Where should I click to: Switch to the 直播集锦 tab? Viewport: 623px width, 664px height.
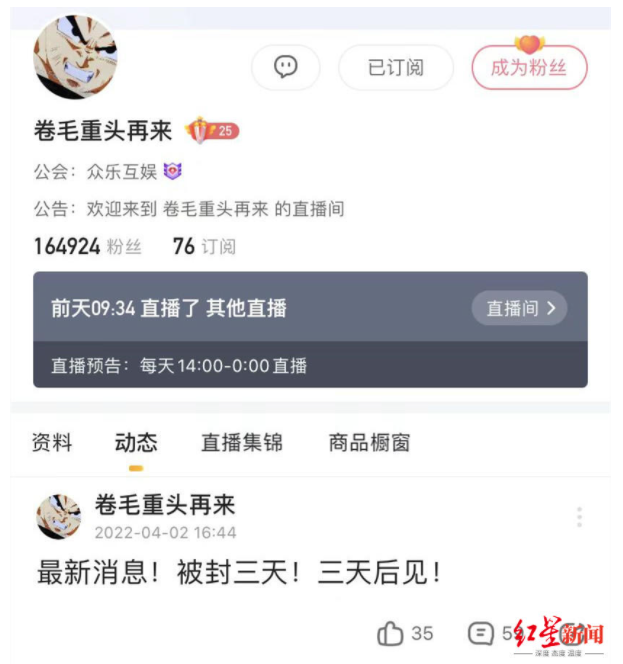pos(242,443)
